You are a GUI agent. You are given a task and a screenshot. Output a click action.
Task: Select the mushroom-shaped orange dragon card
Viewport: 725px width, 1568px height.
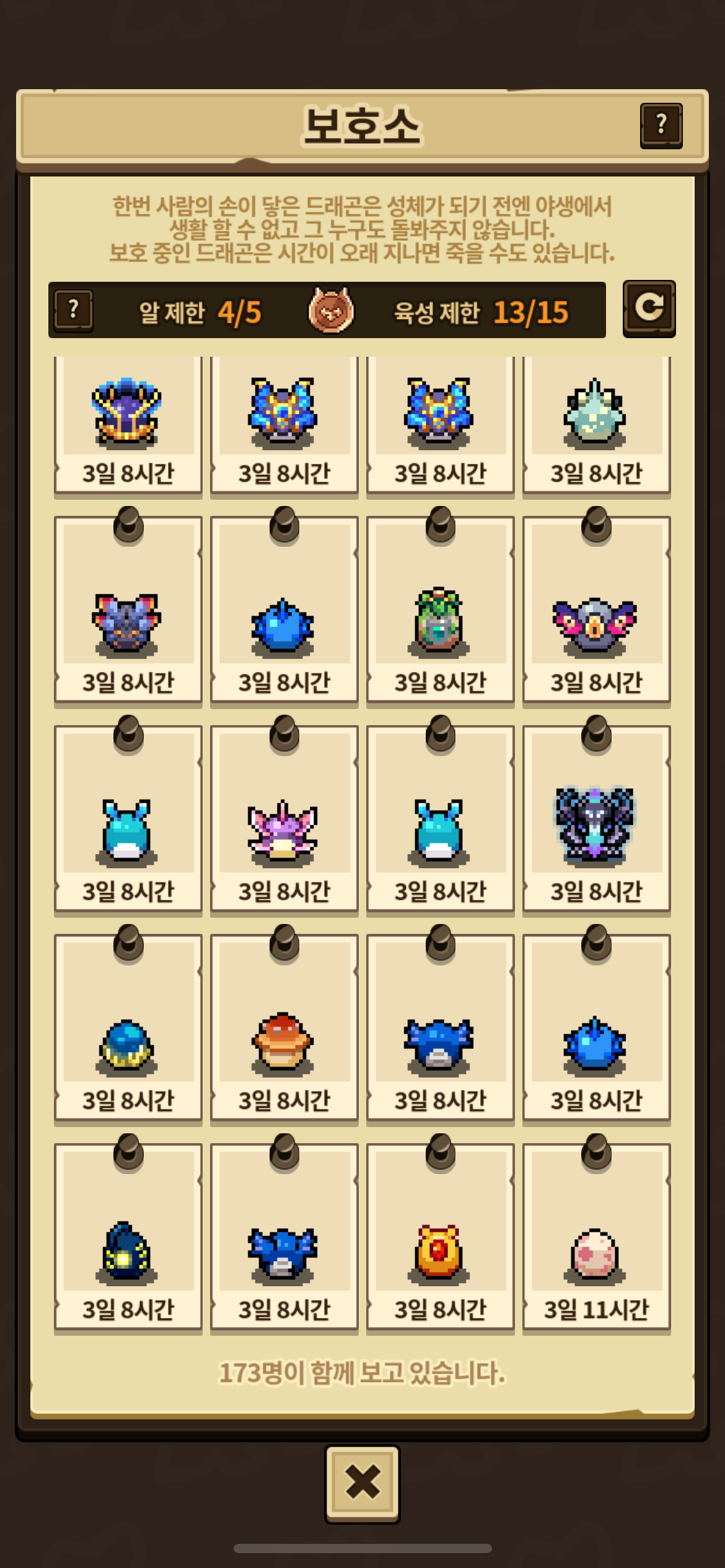284,1031
